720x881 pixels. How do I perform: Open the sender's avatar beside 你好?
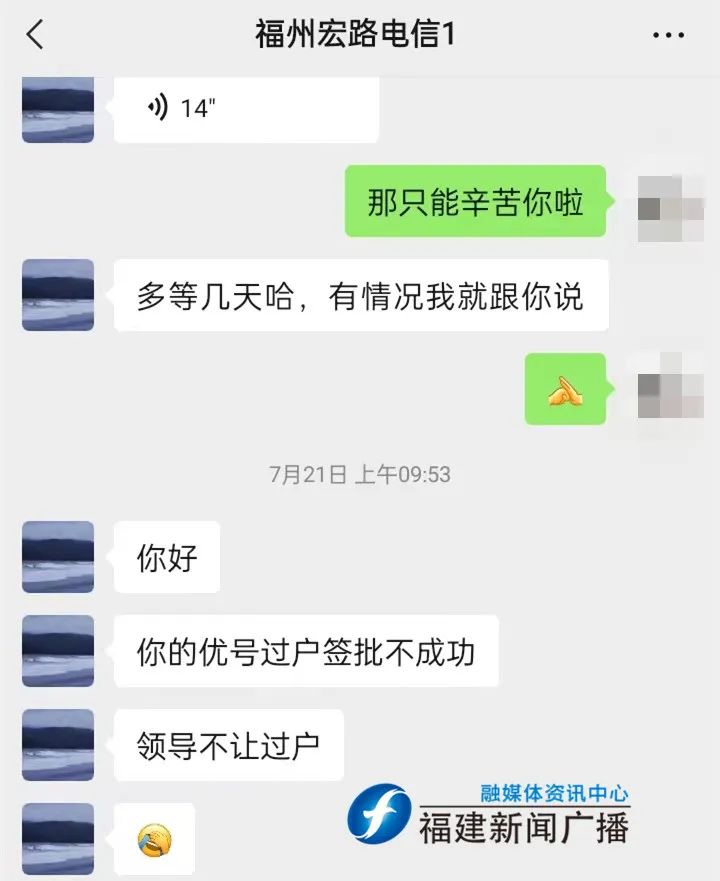pos(58,557)
